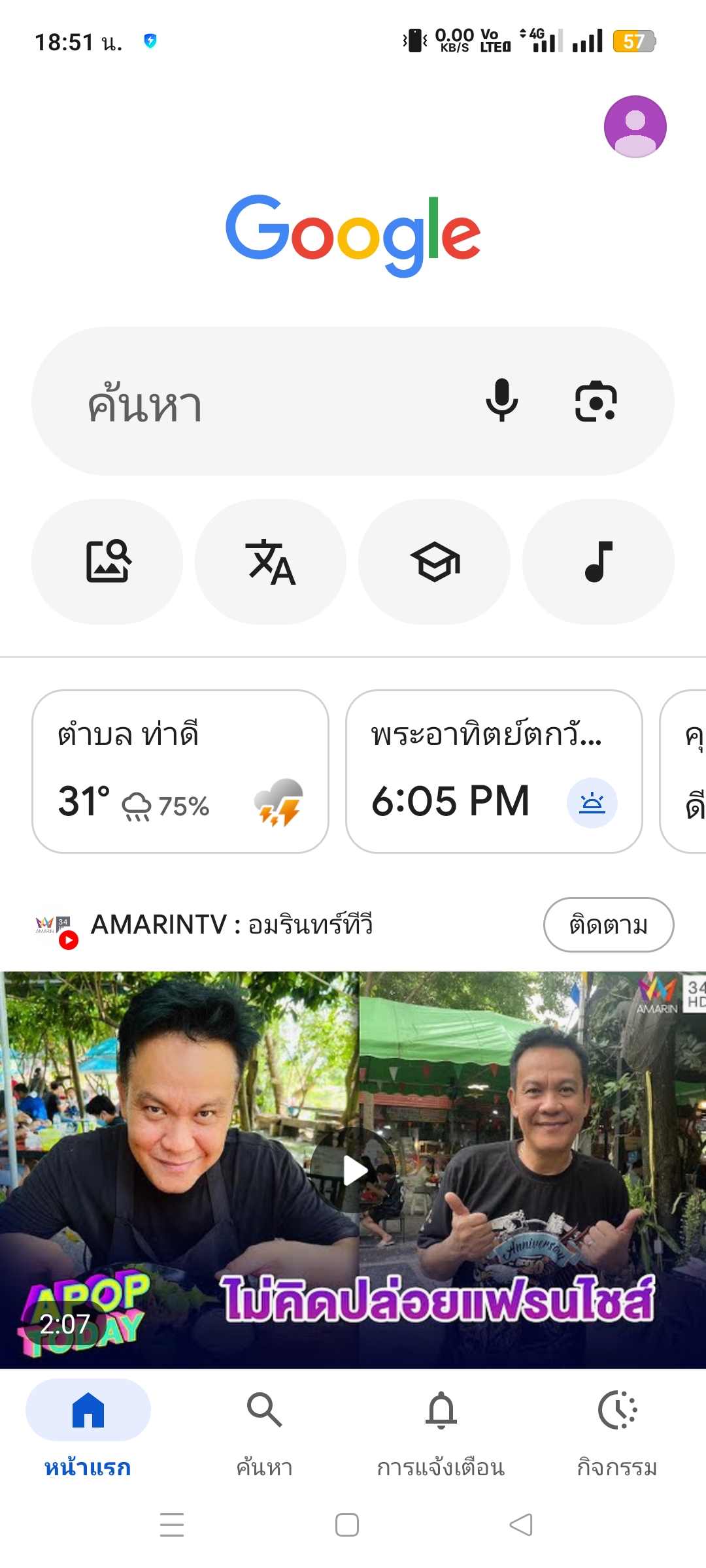Open recent apps from navigation bar
The height and width of the screenshot is (1568, 706).
(x=172, y=1525)
